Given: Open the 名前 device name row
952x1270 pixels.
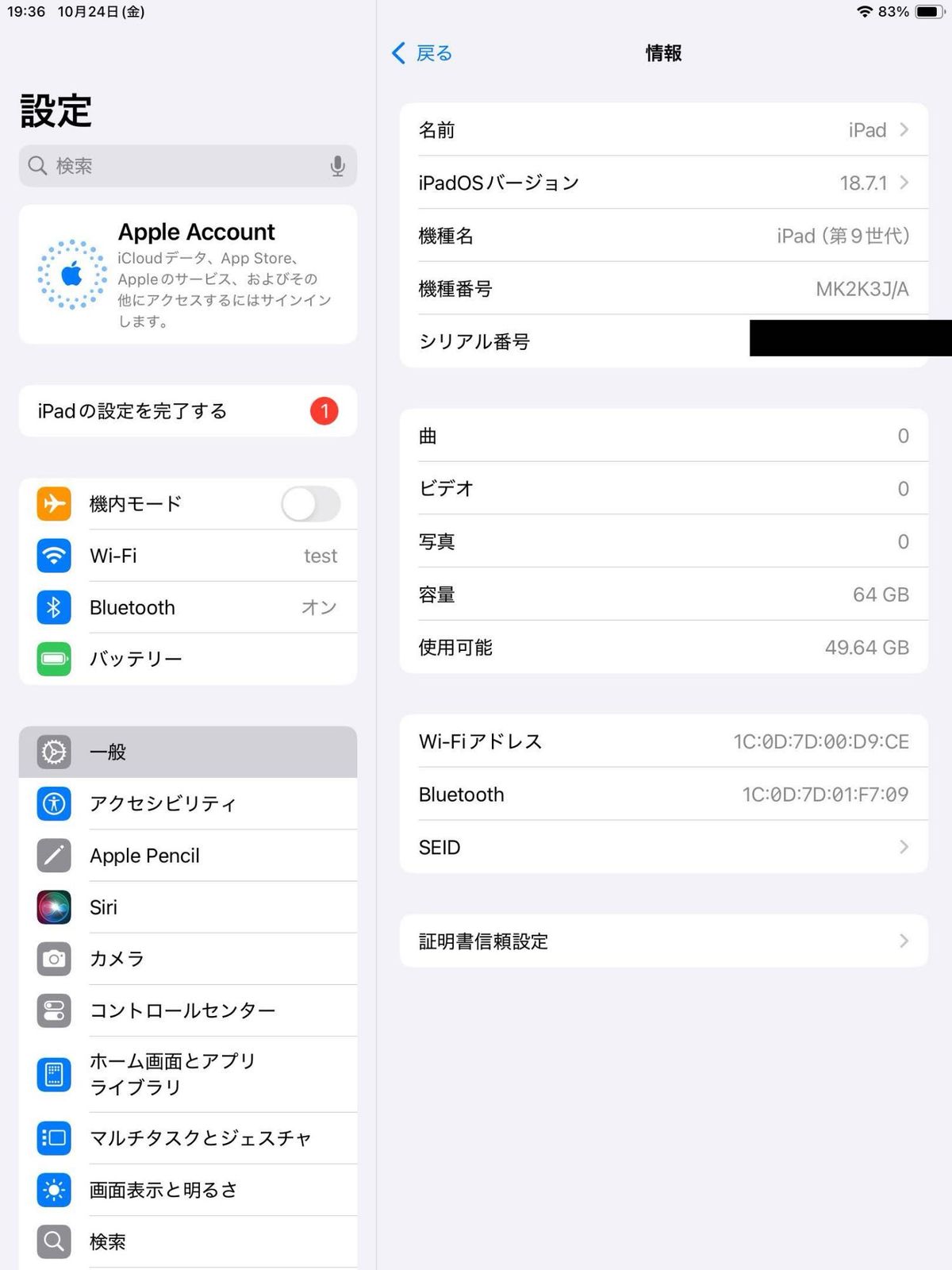Looking at the screenshot, I should click(x=663, y=130).
